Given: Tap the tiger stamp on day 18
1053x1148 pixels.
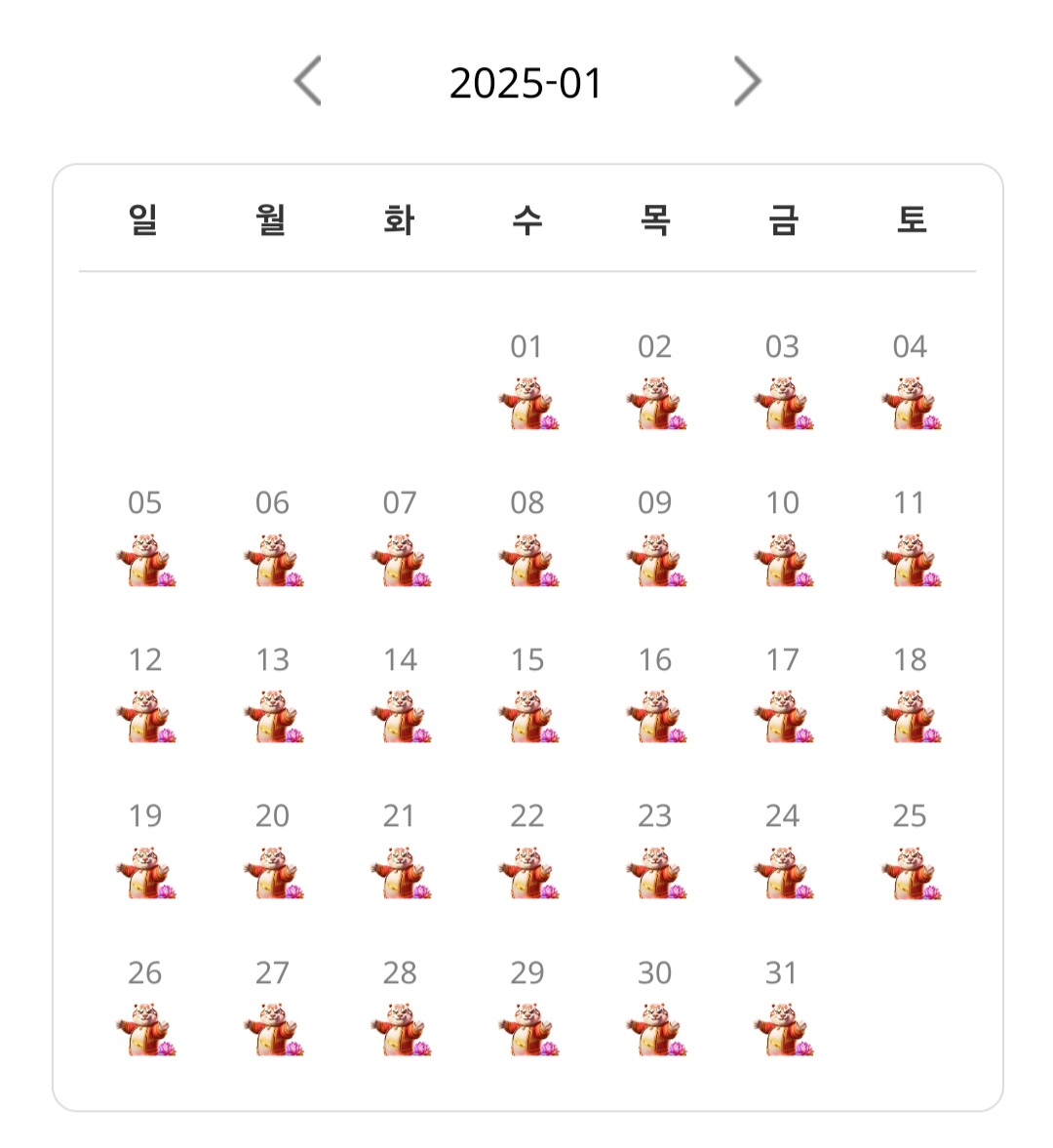Looking at the screenshot, I should point(911,716).
